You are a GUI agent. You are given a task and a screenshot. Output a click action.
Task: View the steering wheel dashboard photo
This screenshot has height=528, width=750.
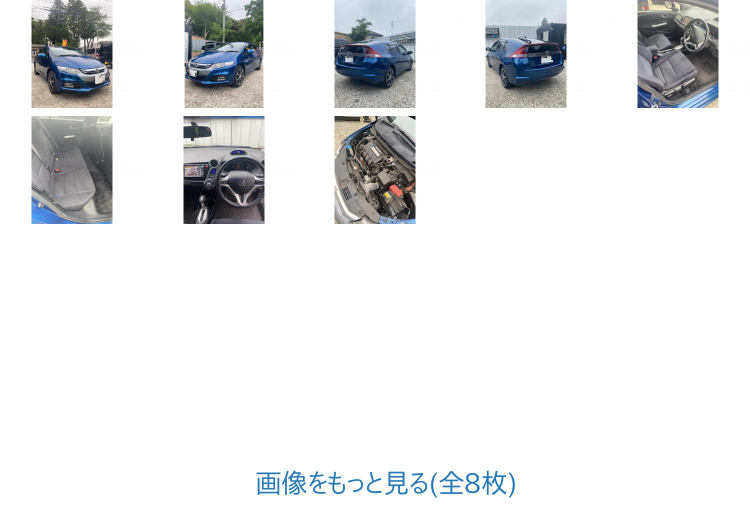[224, 170]
